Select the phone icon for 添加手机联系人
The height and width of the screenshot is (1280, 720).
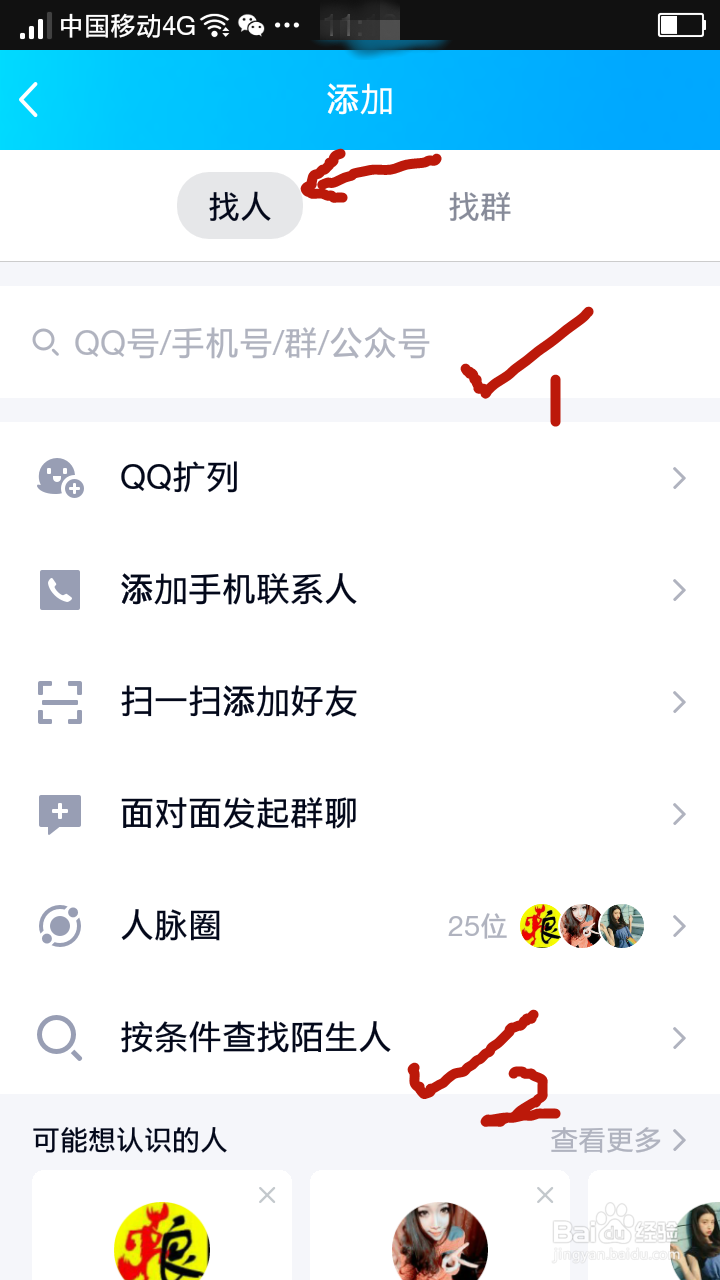click(59, 590)
